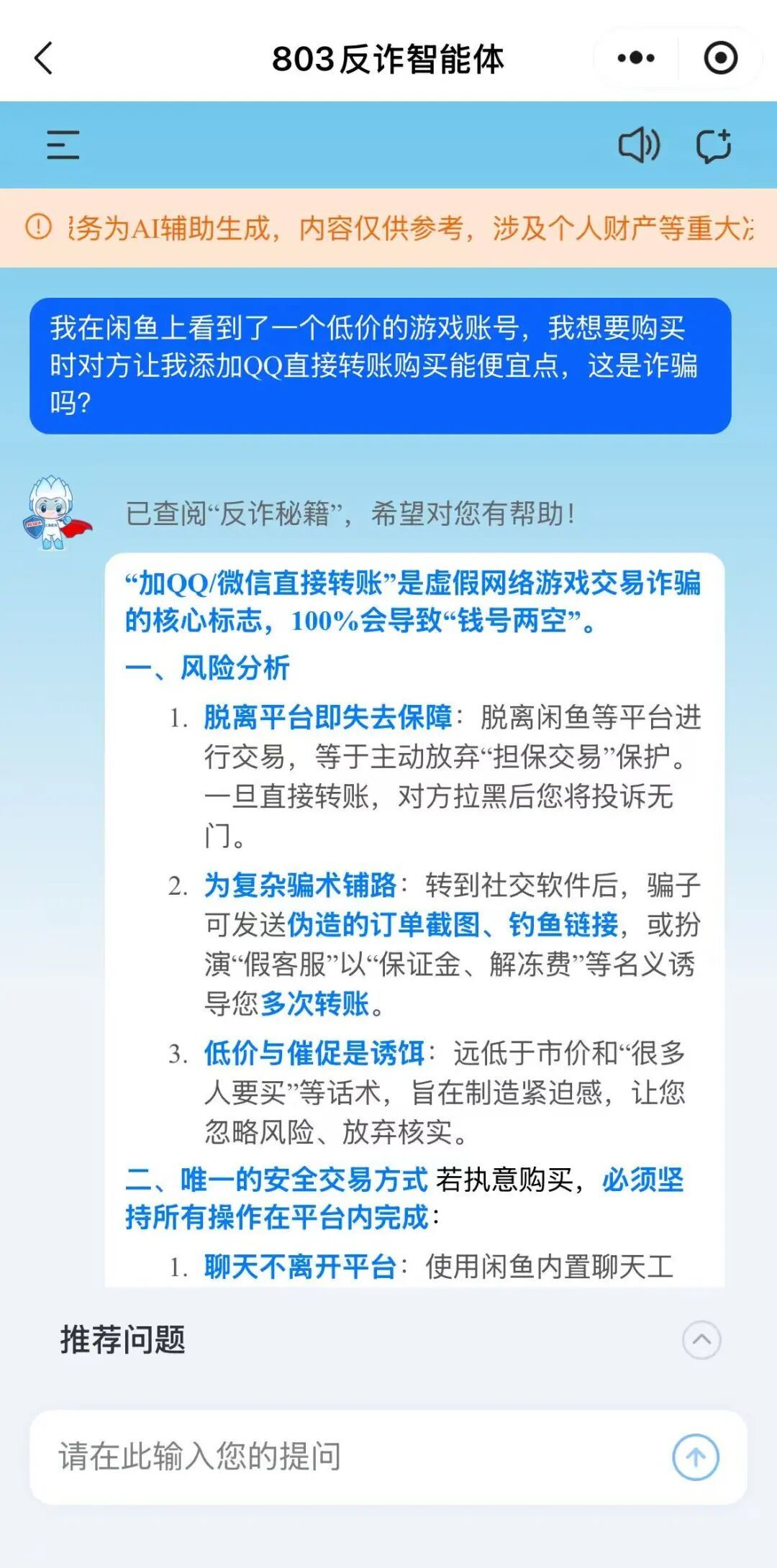This screenshot has height=1568, width=777.
Task: Toggle the voice read-aloud speaker icon
Action: 639,145
